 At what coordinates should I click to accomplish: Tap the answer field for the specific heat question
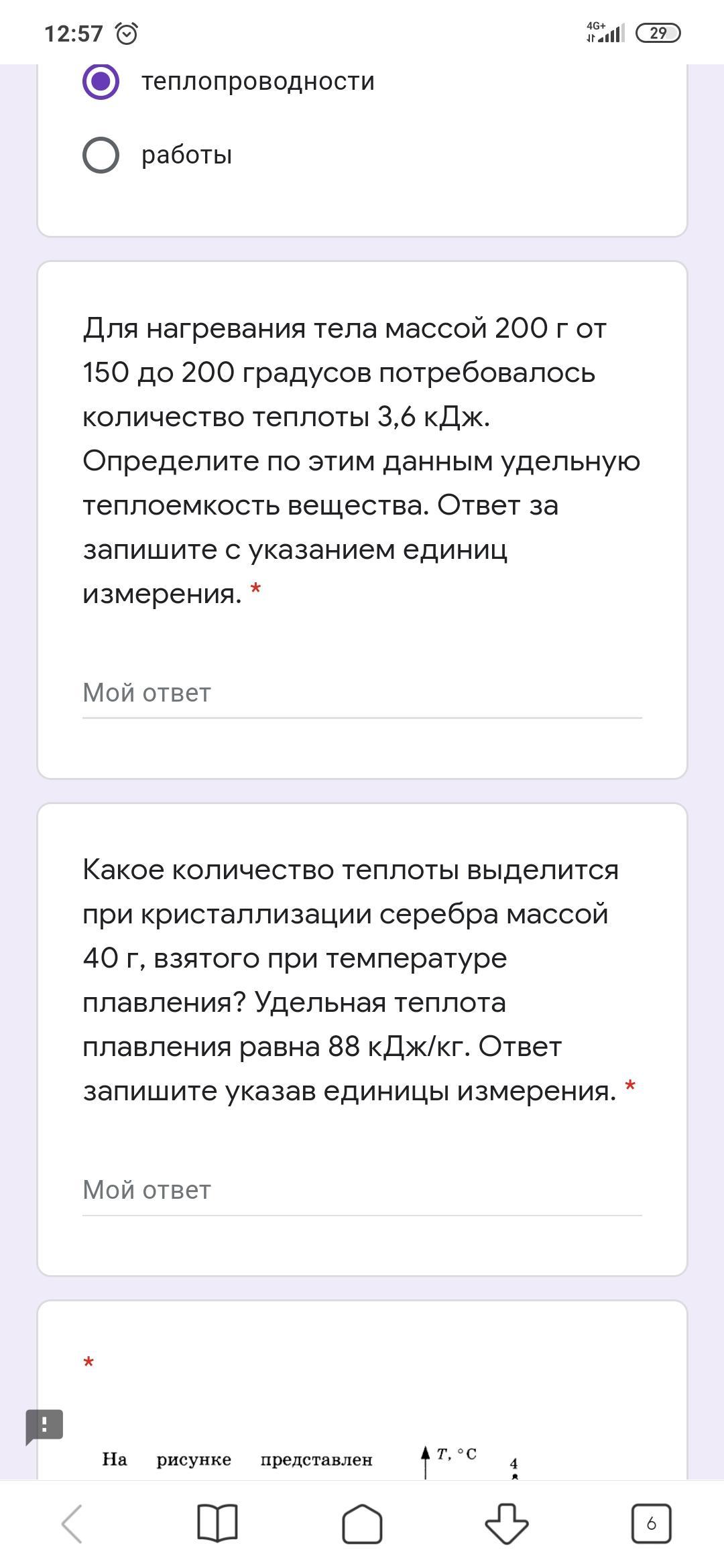(362, 694)
